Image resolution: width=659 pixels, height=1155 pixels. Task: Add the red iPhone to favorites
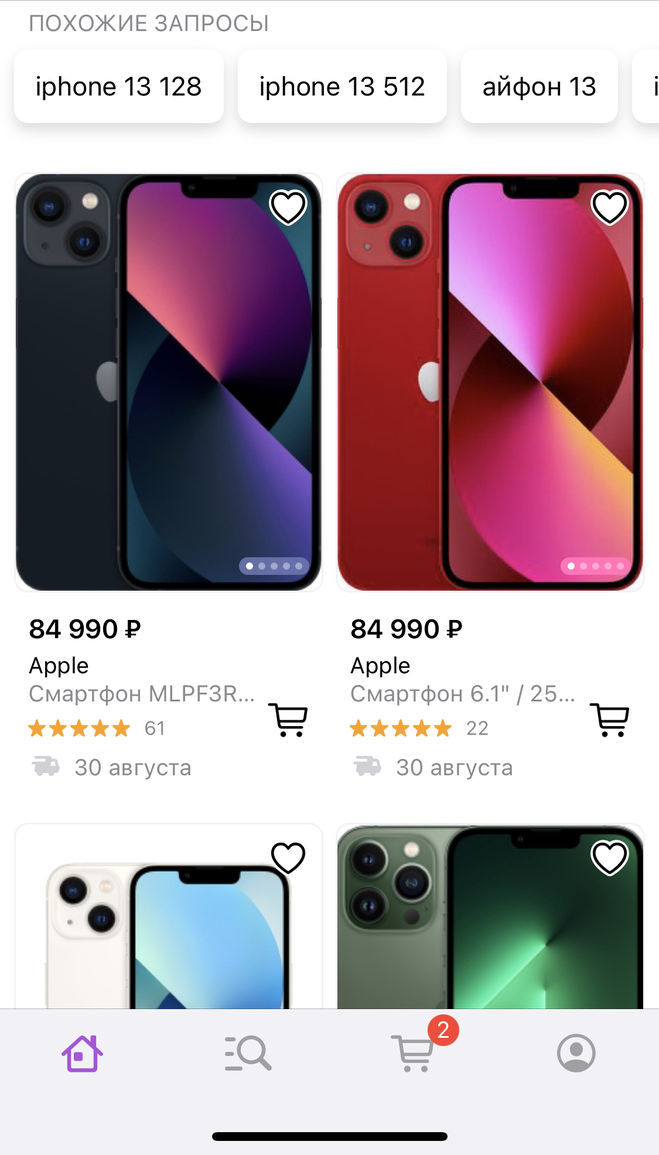[x=609, y=207]
